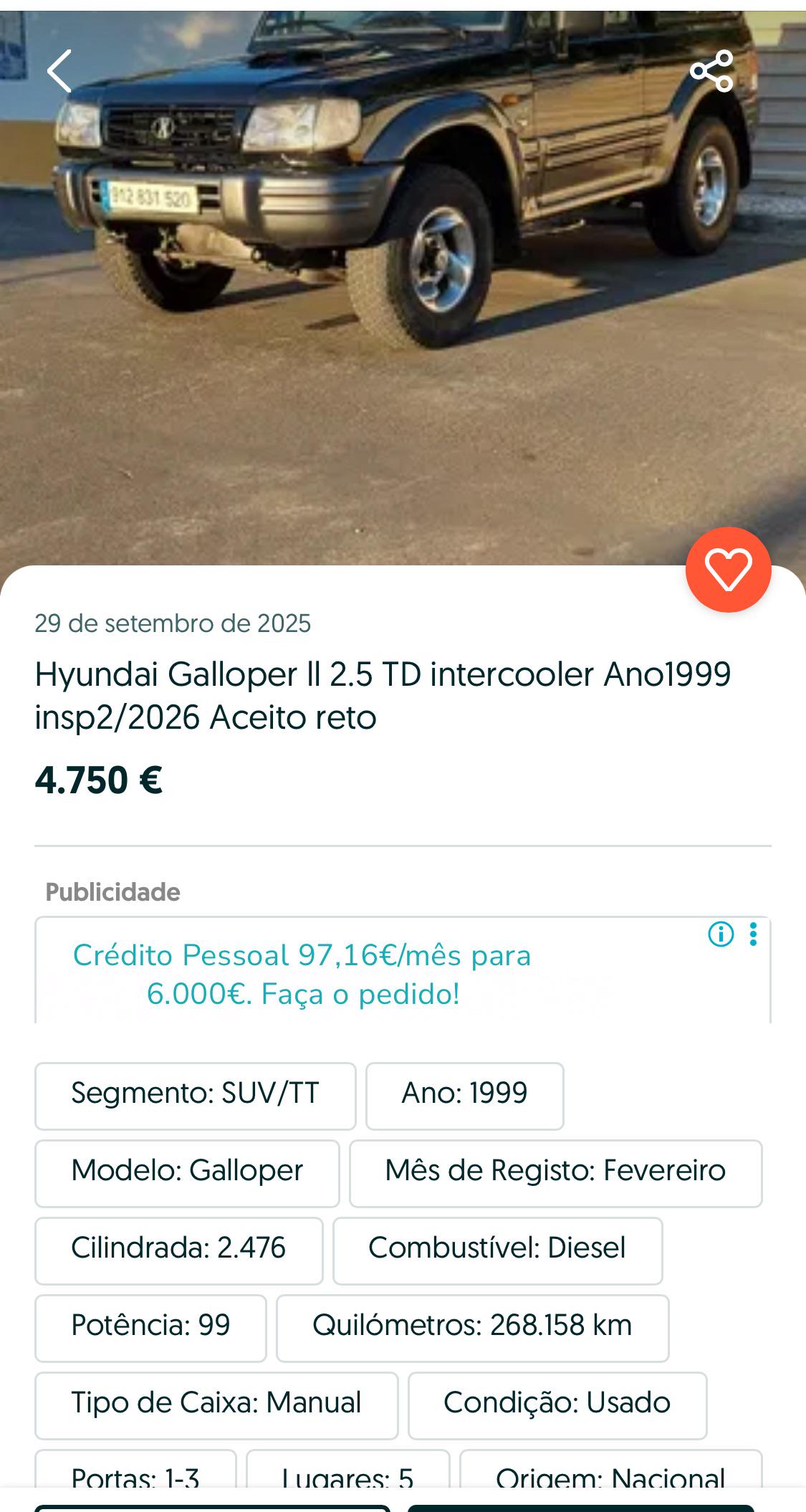Go back from the Galloper listing
Image resolution: width=806 pixels, height=1512 pixels.
click(x=59, y=71)
